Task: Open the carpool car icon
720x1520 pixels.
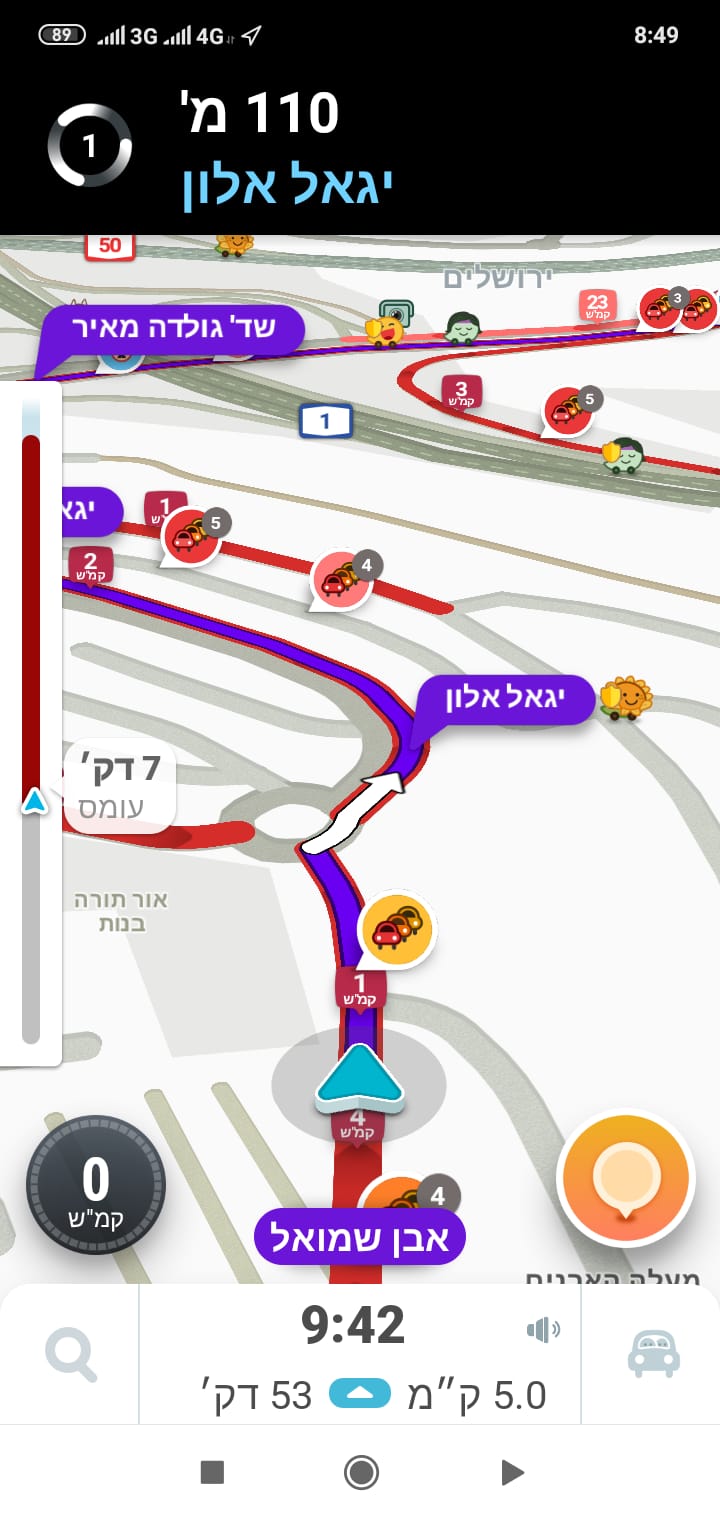Action: coord(653,1355)
